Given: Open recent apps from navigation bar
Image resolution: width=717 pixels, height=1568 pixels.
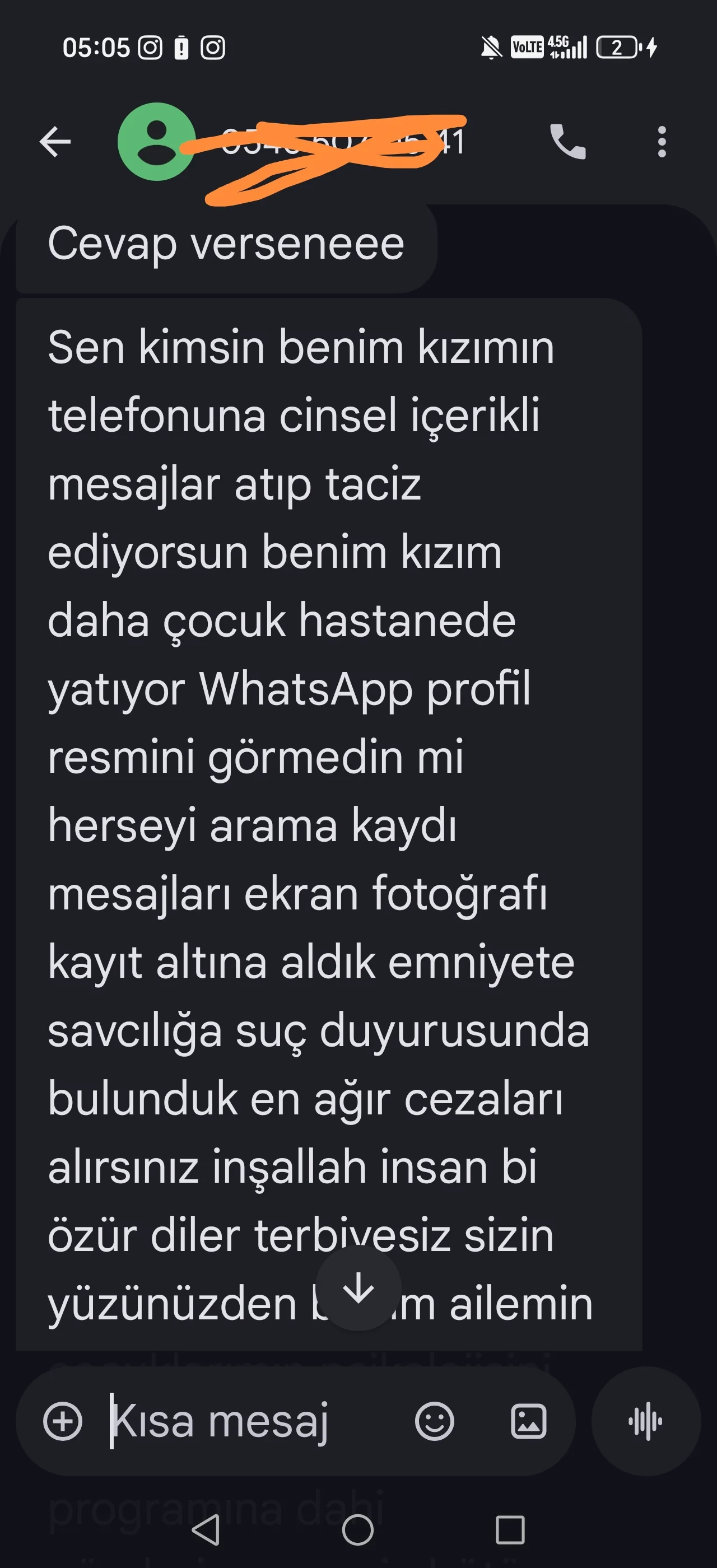Looking at the screenshot, I should click(510, 1530).
